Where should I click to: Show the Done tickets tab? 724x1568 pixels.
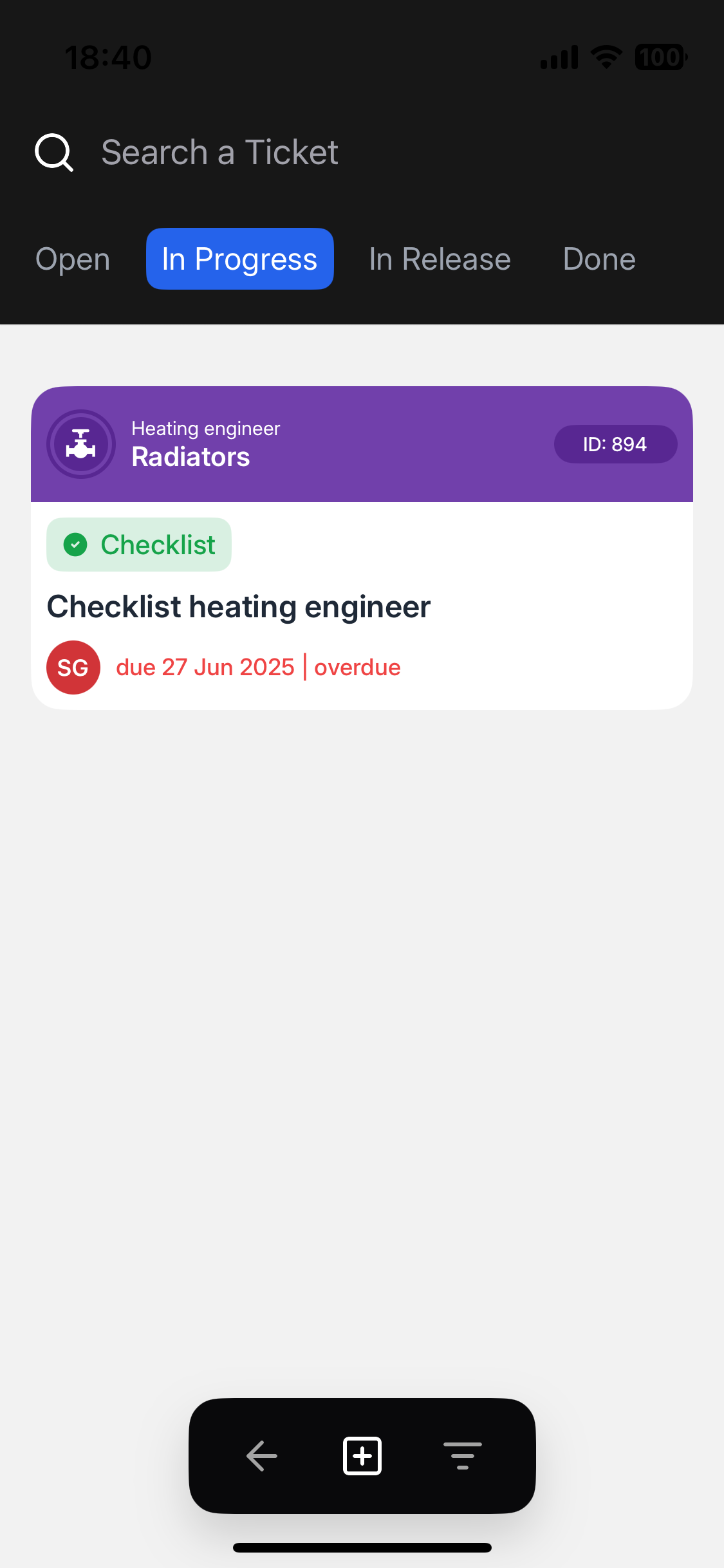(x=599, y=259)
